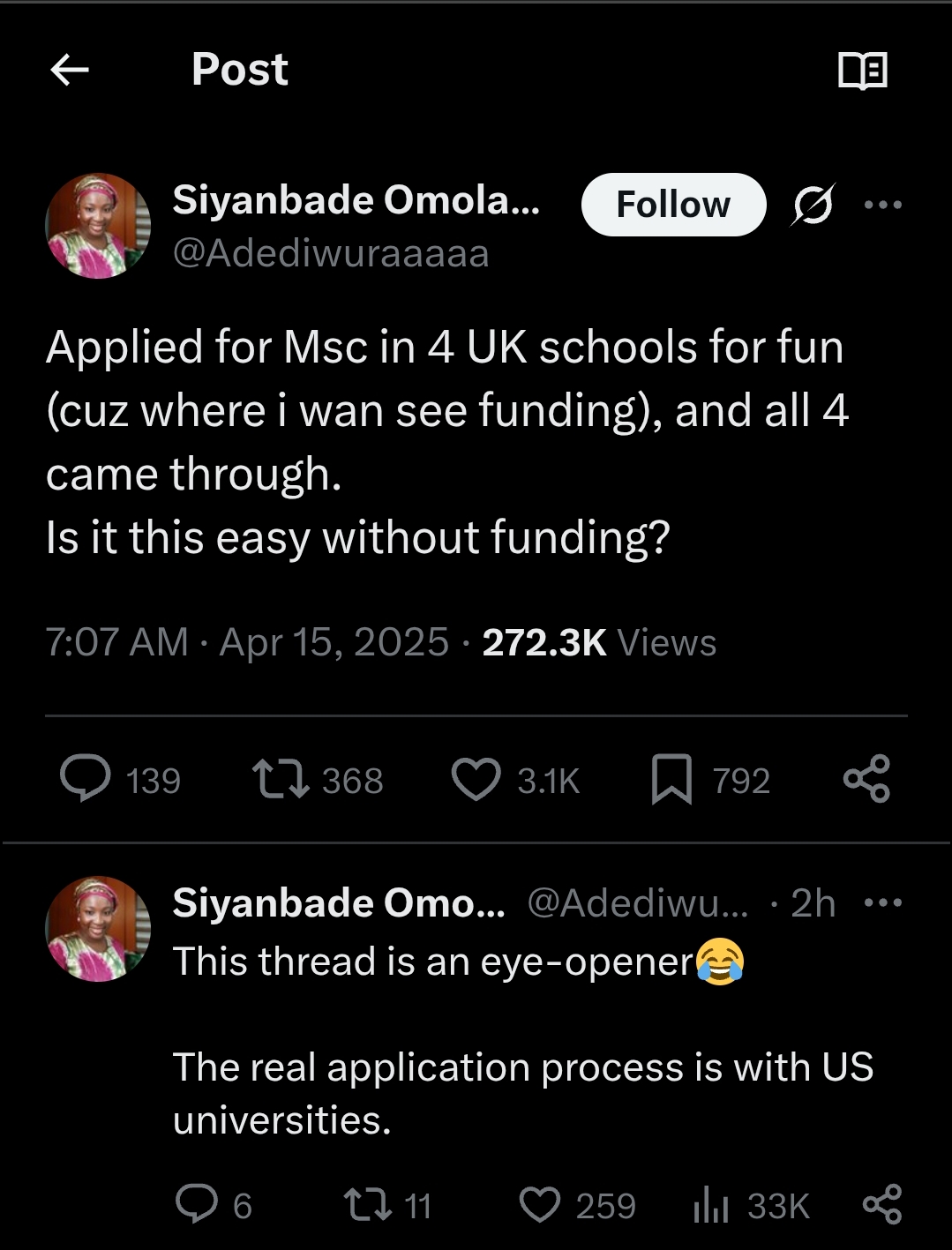This screenshot has width=952, height=1250.
Task: Bookmark the post with 792 bookmarks
Action: point(671,780)
